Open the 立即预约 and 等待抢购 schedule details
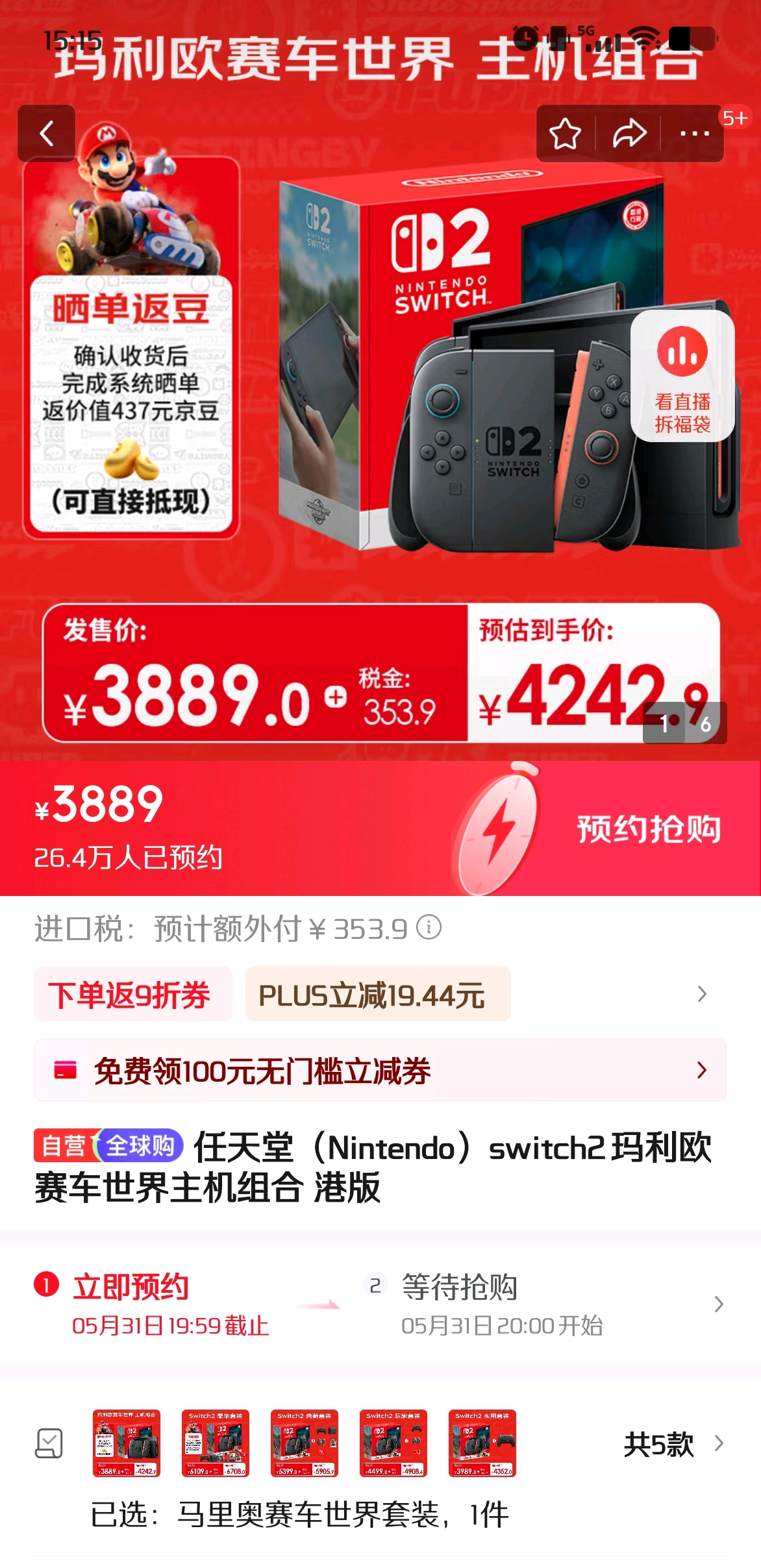 (x=718, y=1304)
